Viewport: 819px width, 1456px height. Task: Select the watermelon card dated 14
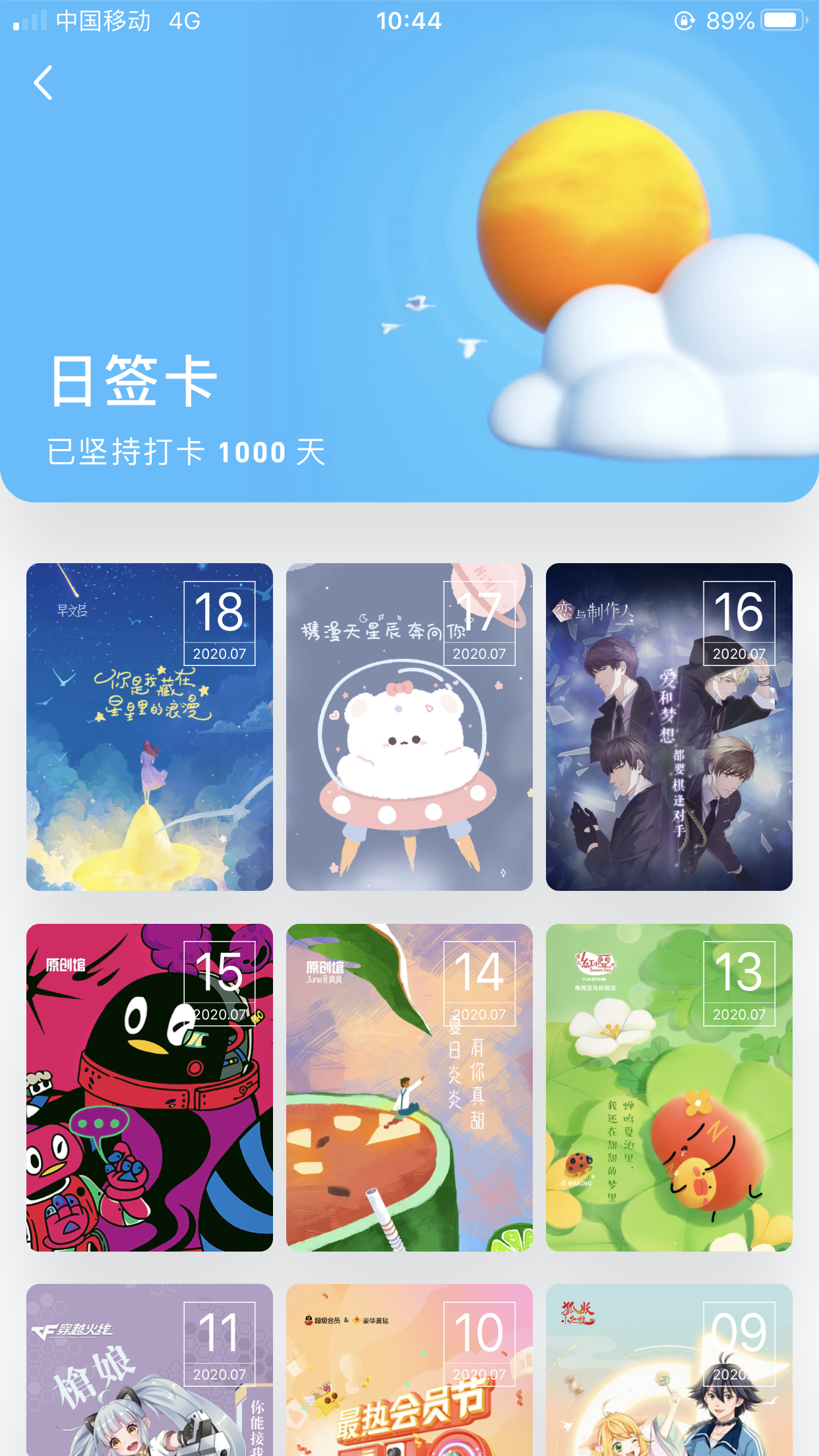click(409, 1087)
